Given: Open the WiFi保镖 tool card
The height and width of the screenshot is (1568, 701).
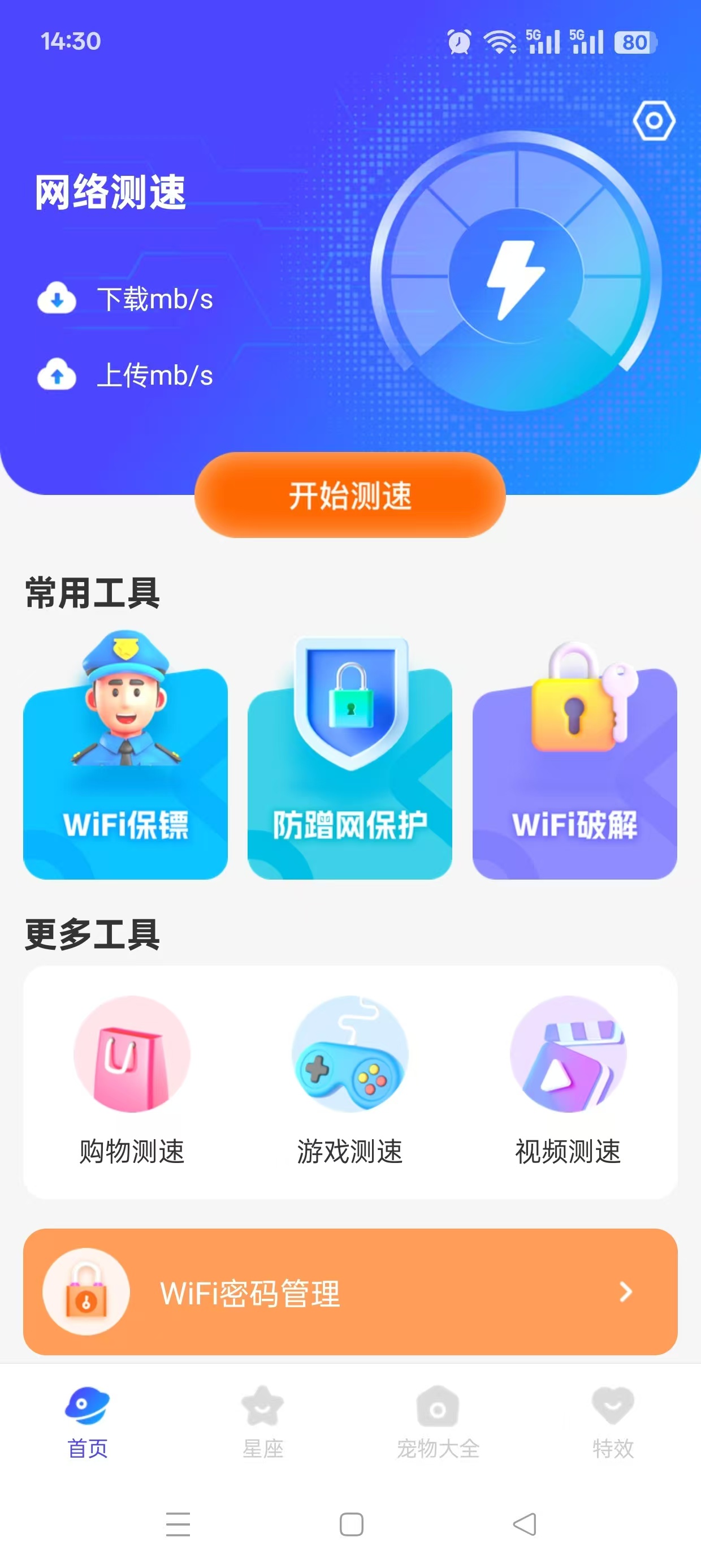Looking at the screenshot, I should pyautogui.click(x=126, y=773).
